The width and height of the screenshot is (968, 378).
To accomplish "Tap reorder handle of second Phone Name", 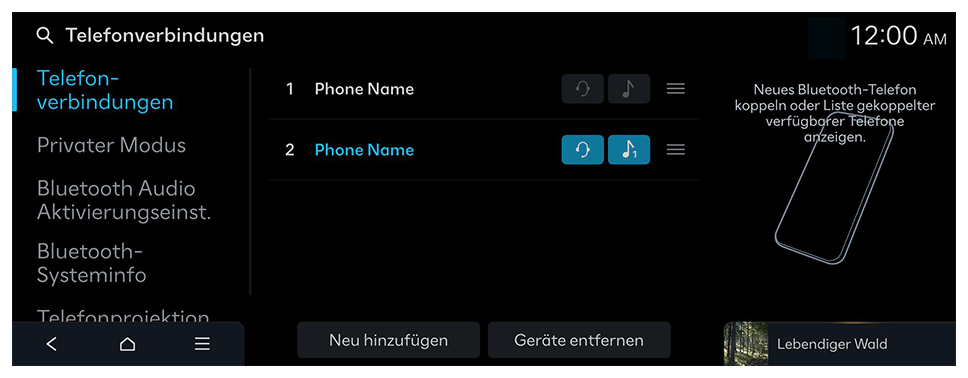I will tap(676, 149).
